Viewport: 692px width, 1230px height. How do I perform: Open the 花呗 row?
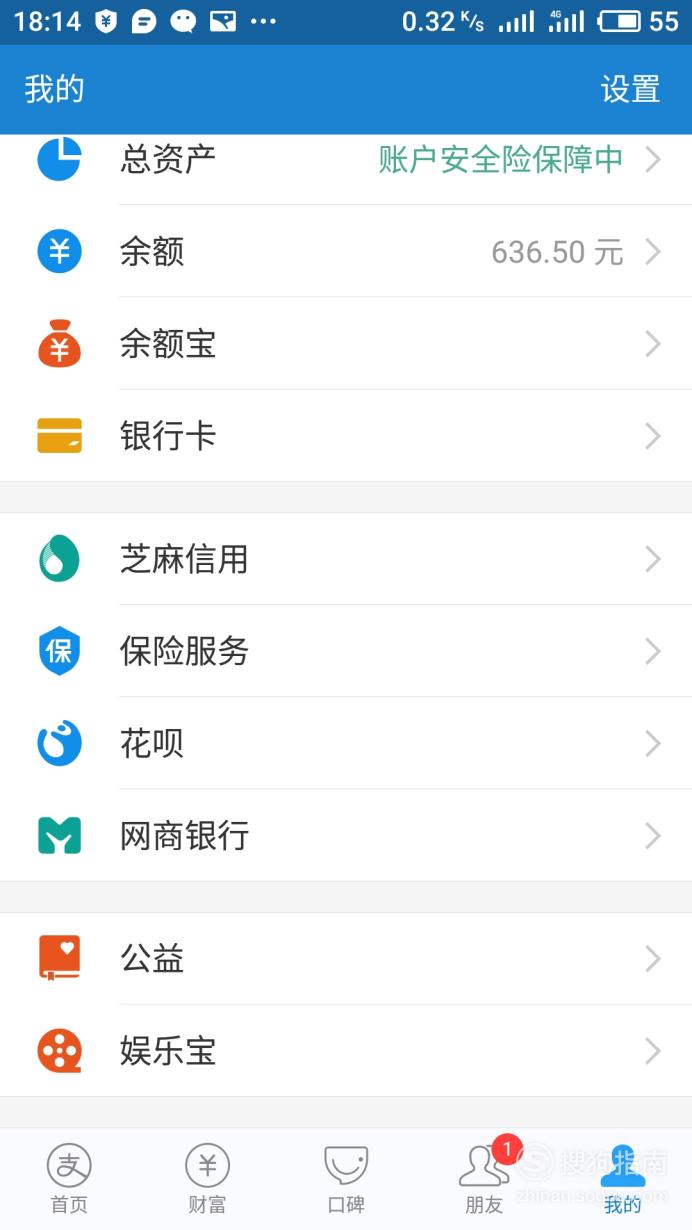(346, 743)
